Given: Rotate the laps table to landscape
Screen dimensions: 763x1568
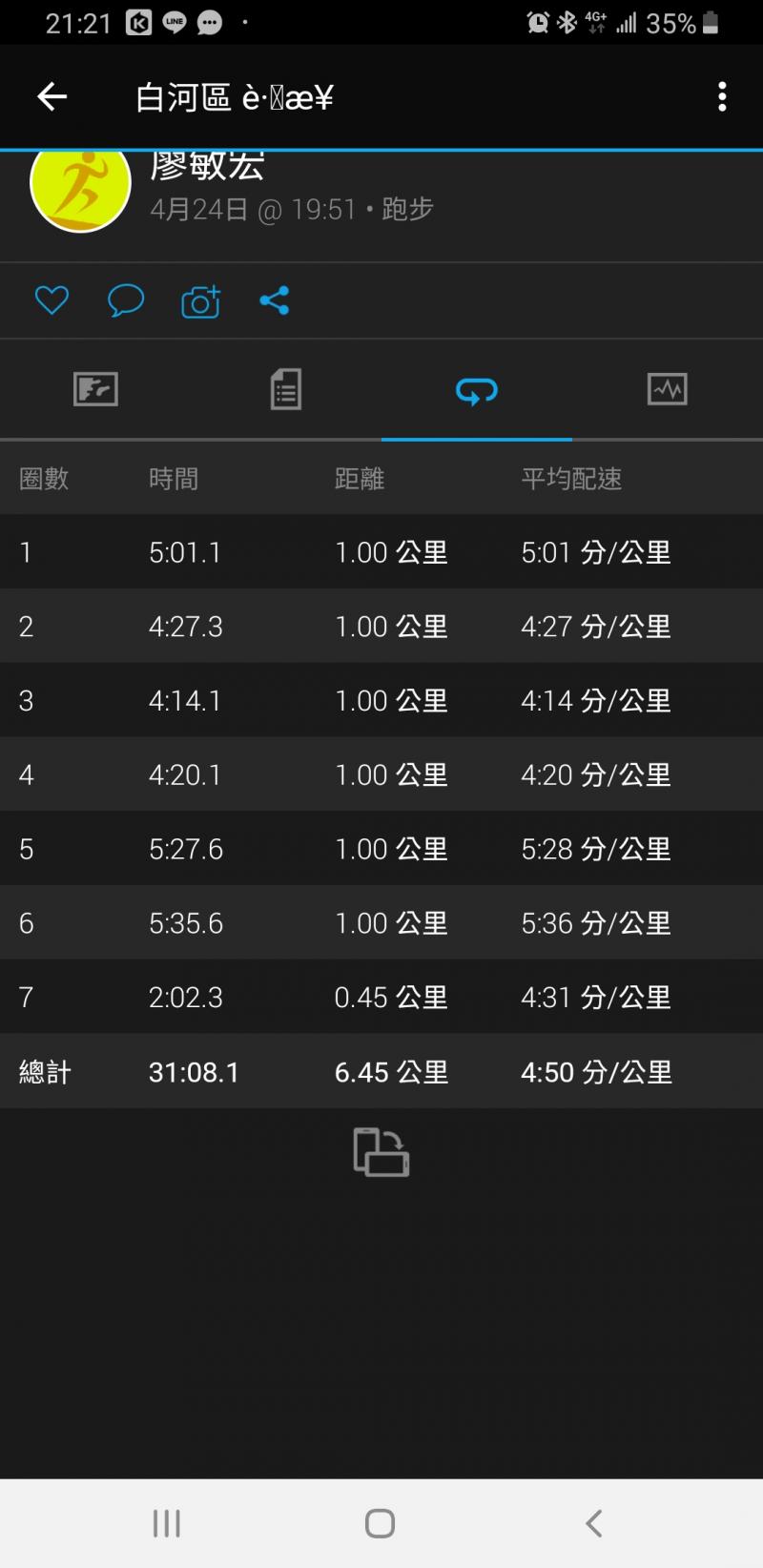Looking at the screenshot, I should point(381,1151).
